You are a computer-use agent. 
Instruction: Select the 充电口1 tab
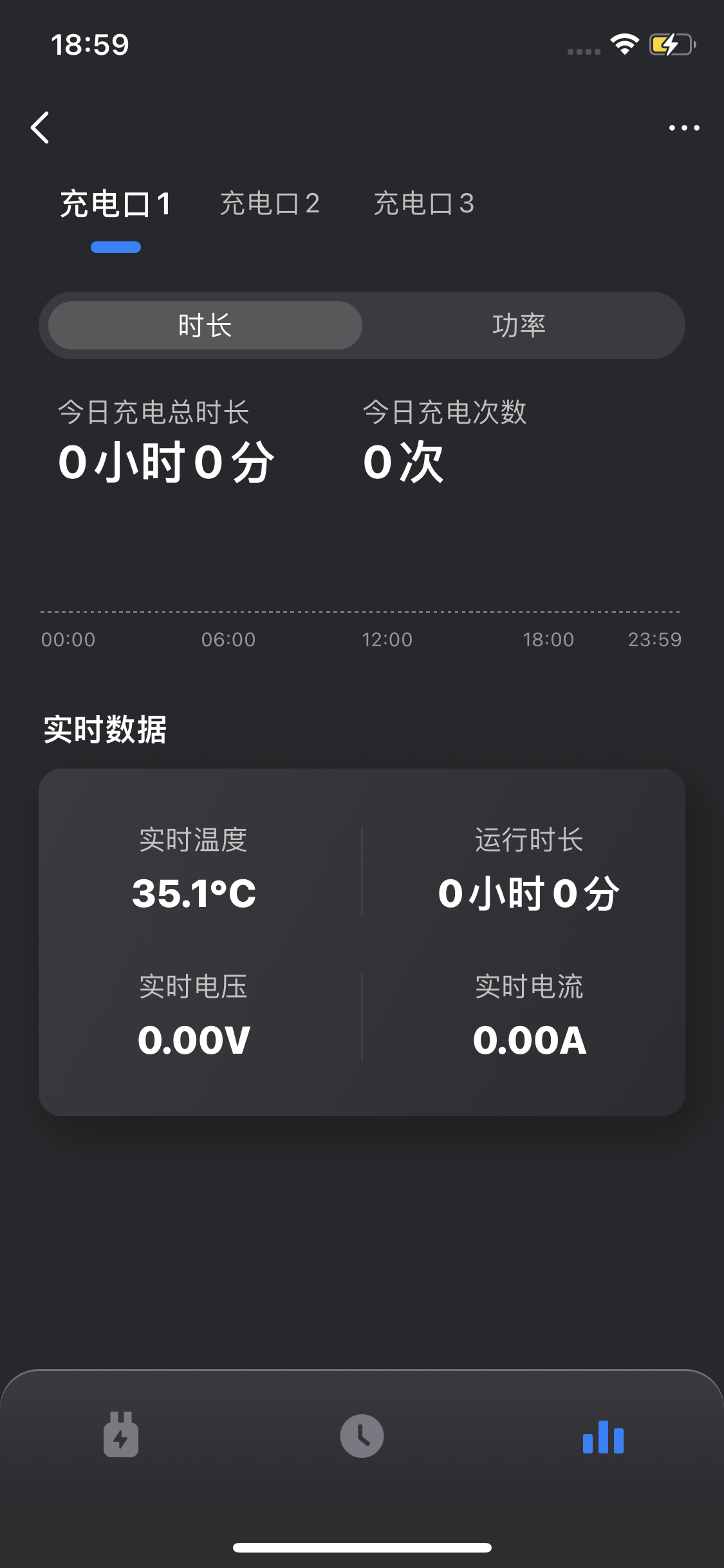[x=116, y=204]
